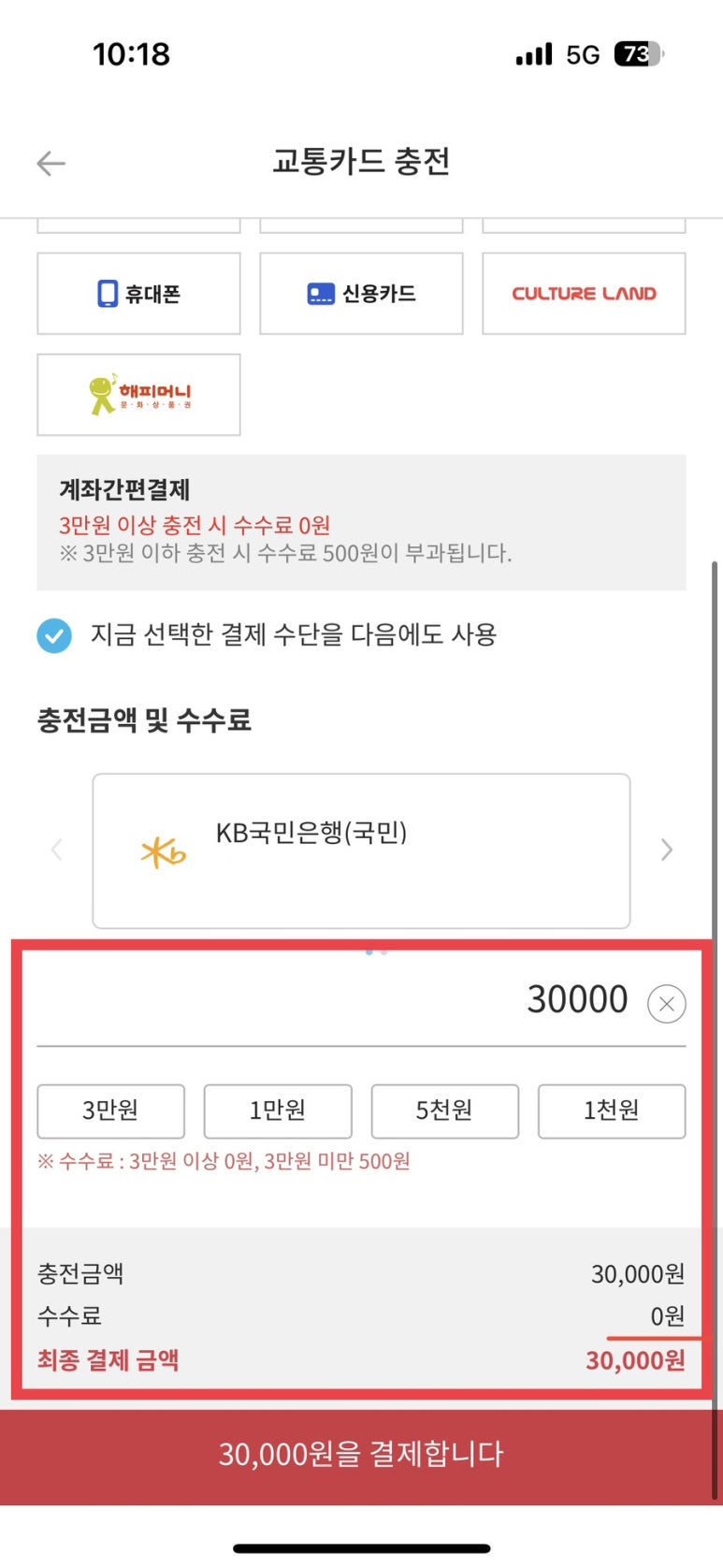Confirm payment with 30,000원을 결제합니다
This screenshot has height=1568, width=723.
361,1455
